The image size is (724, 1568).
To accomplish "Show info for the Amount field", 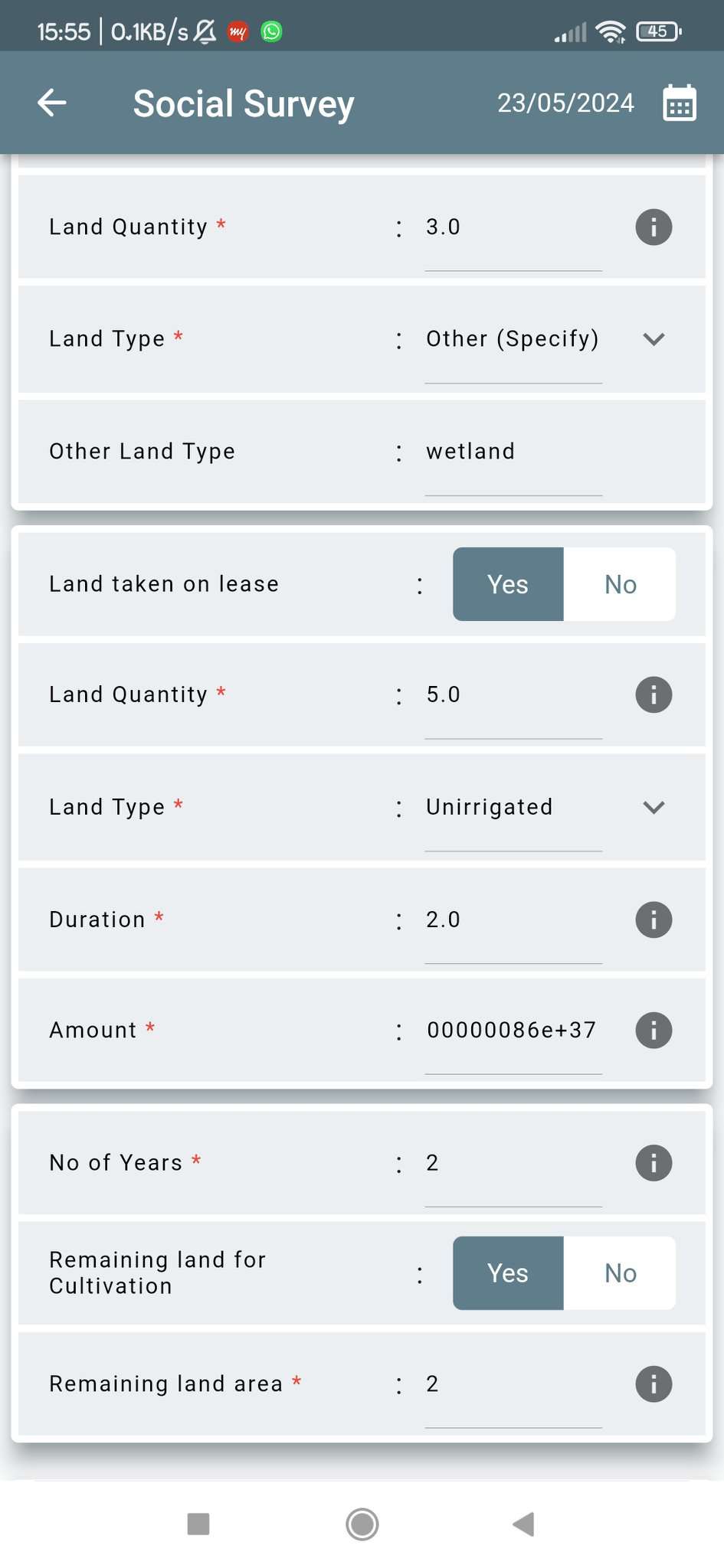I will pyautogui.click(x=654, y=1030).
